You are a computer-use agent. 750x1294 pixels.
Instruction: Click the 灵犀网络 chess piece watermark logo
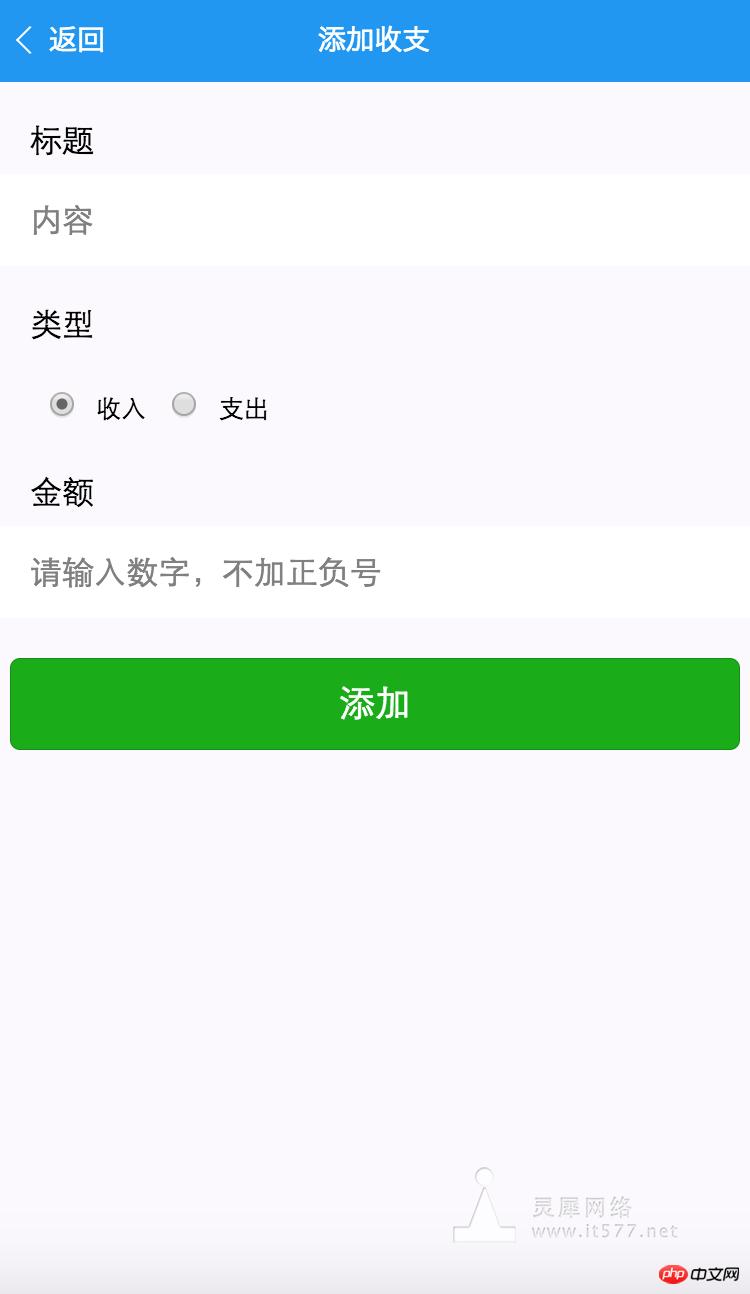click(486, 1205)
